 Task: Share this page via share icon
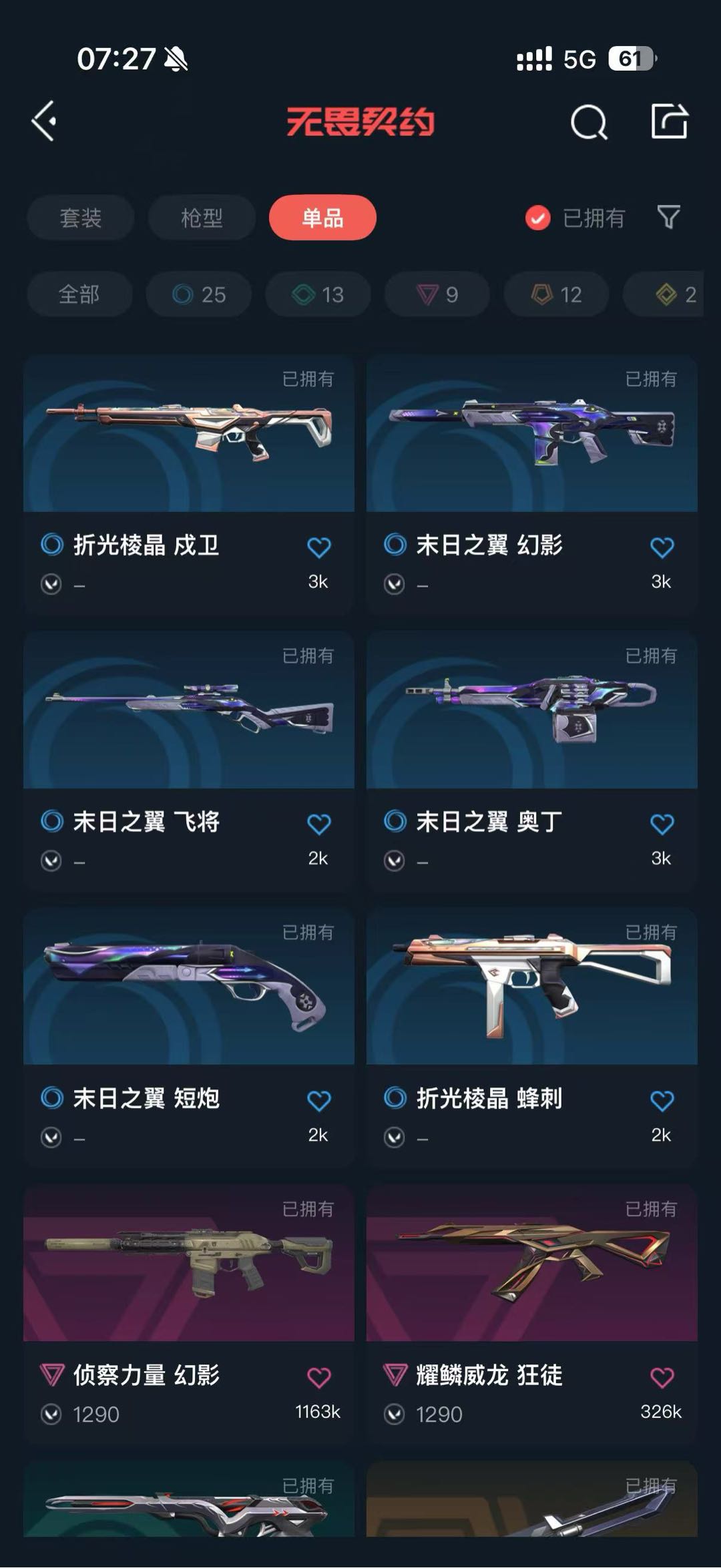(x=669, y=121)
